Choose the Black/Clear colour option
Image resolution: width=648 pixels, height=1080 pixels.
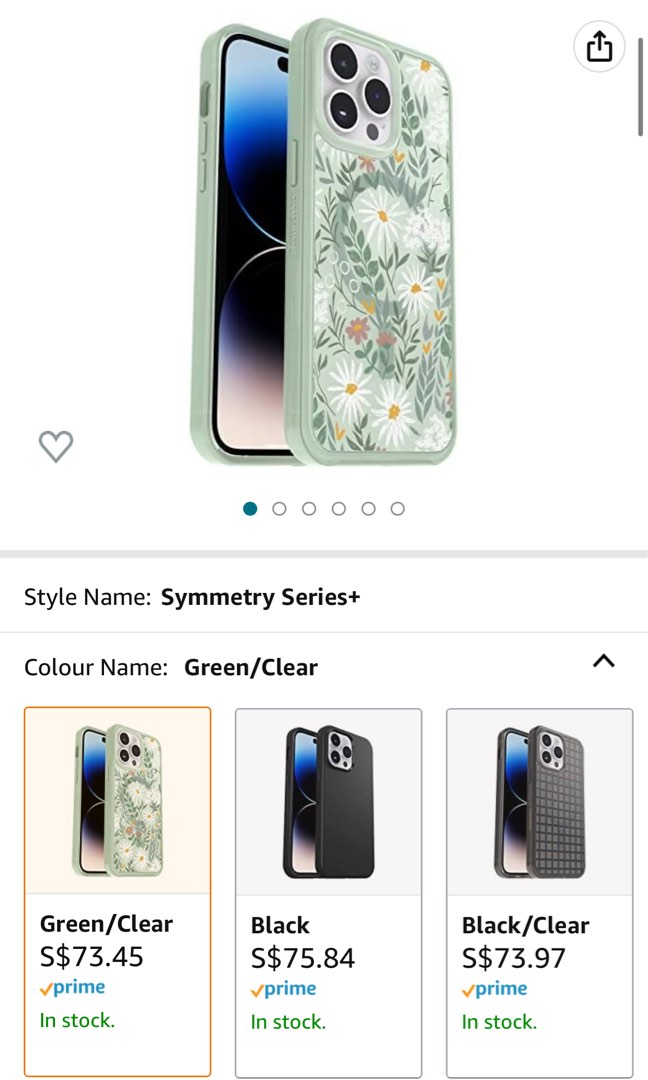[539, 890]
